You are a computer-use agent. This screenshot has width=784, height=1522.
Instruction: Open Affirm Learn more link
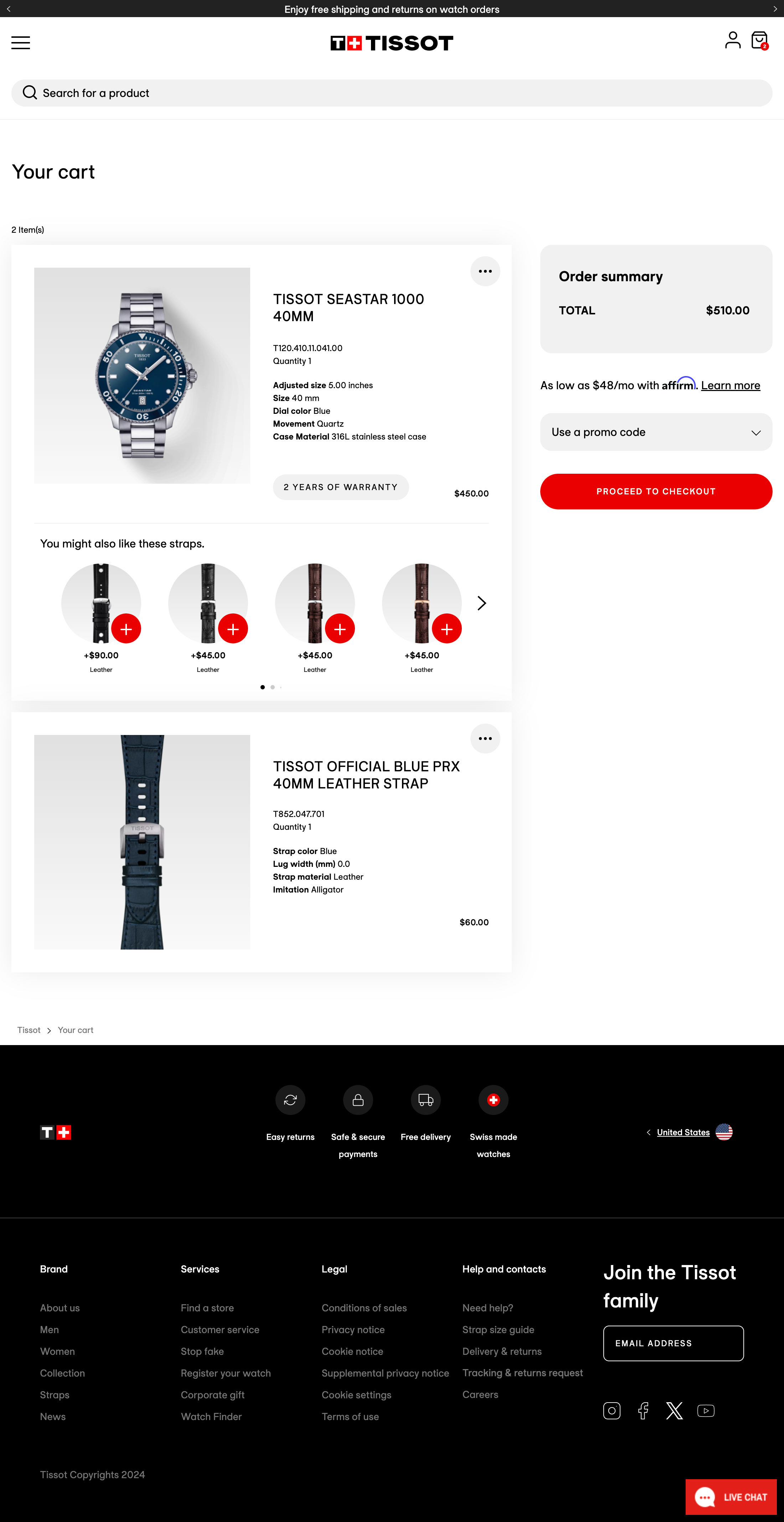click(x=730, y=386)
